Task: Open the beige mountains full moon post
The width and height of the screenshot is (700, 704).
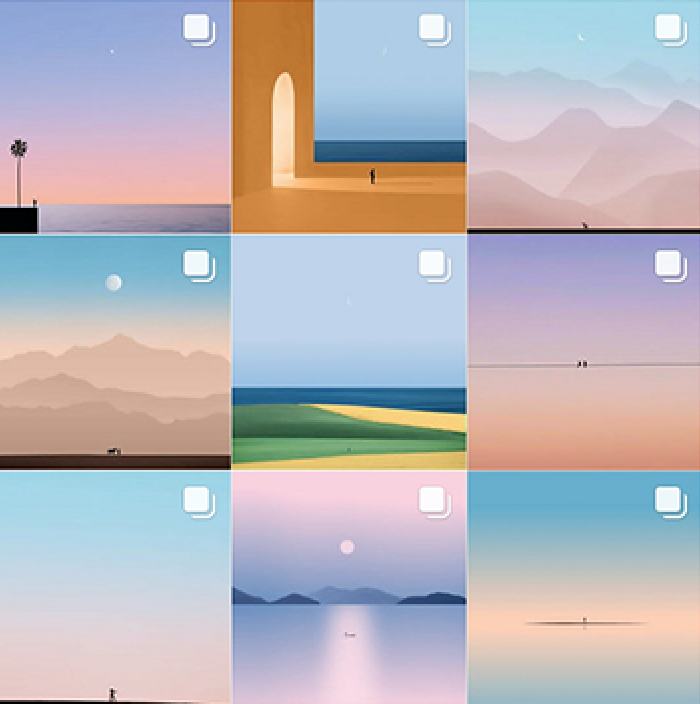Action: coord(115,352)
